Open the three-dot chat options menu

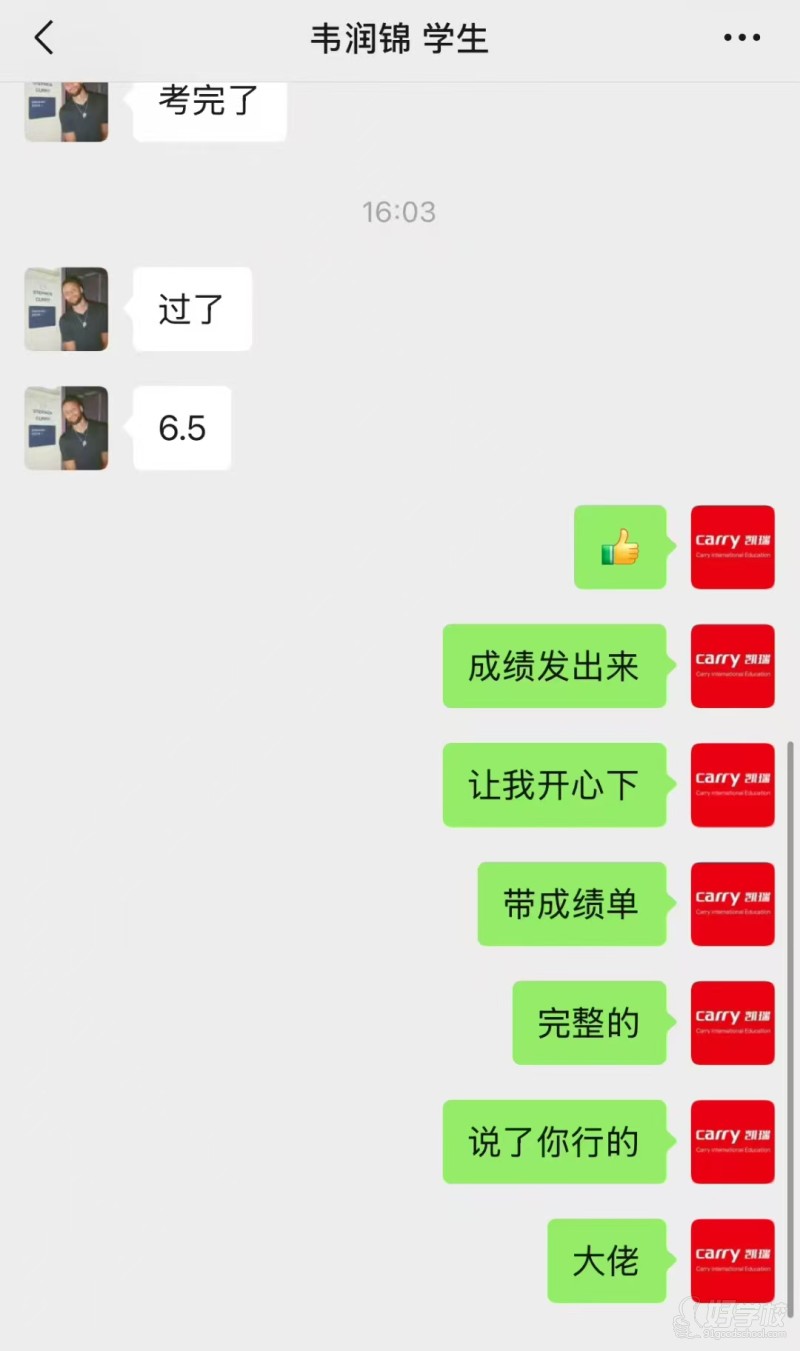(x=741, y=39)
